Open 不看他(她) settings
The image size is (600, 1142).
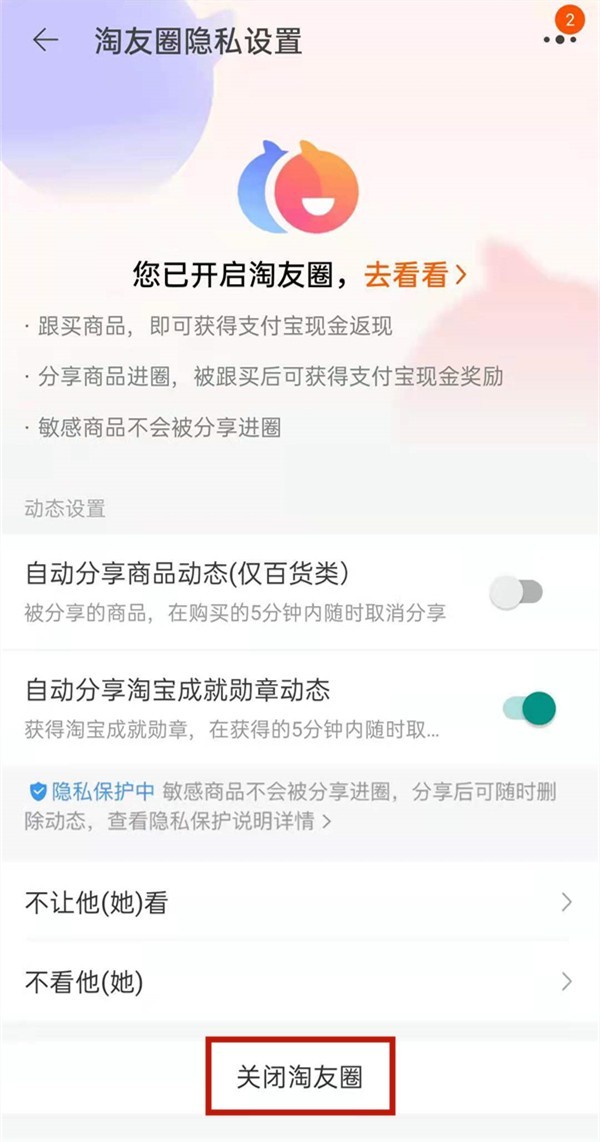300,982
